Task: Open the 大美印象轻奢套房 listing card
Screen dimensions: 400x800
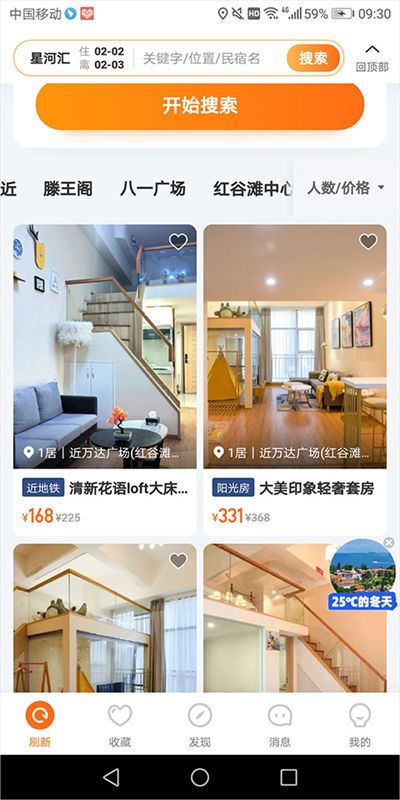Action: [x=295, y=380]
